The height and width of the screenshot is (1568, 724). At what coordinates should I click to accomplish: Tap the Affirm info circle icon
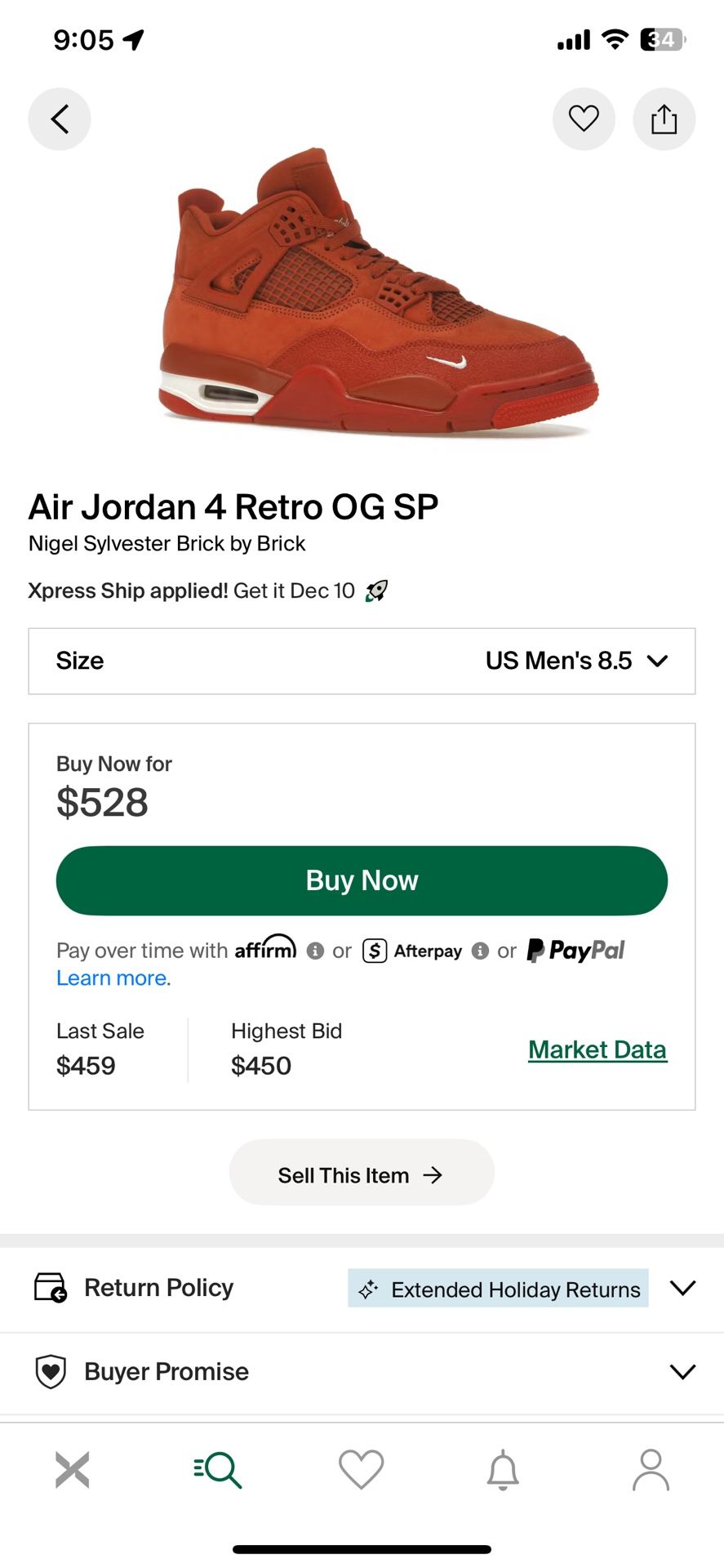pyautogui.click(x=314, y=951)
